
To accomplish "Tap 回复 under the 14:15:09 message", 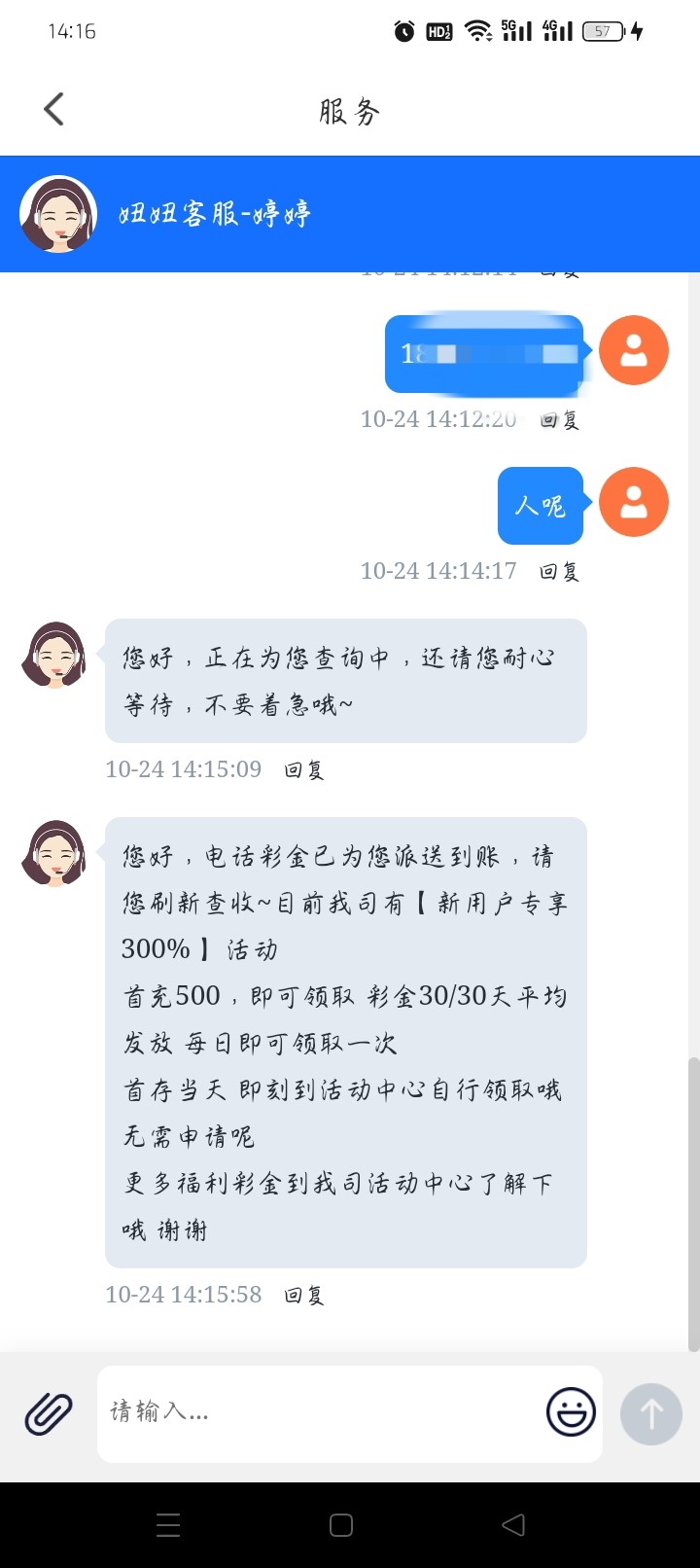I will tap(303, 770).
